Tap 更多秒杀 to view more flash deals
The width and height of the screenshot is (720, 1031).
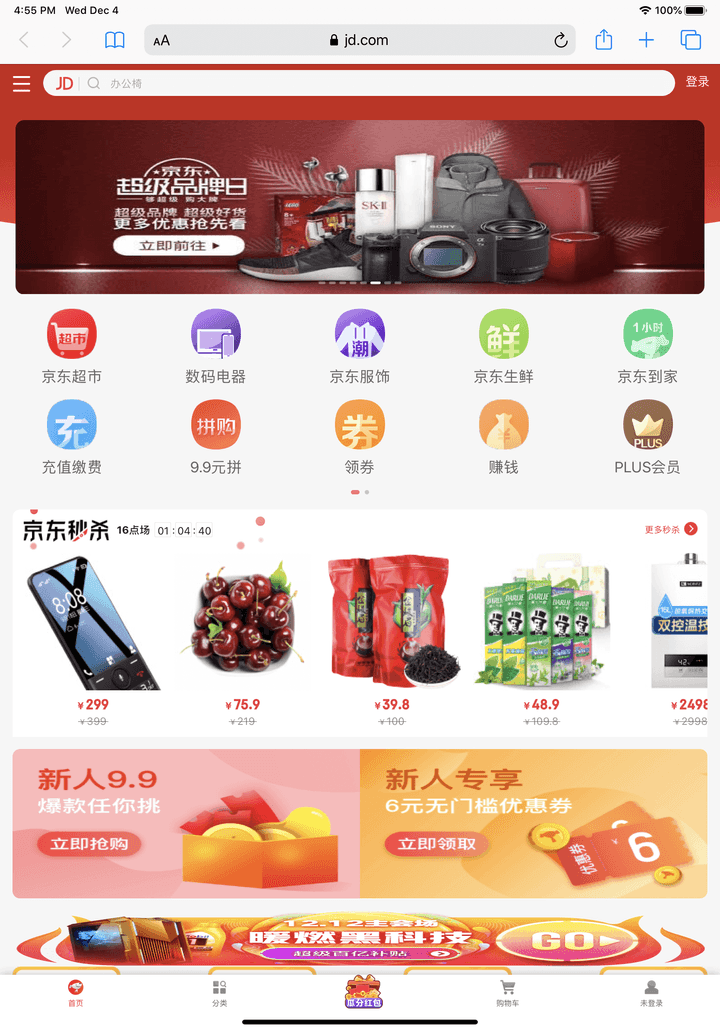click(x=671, y=530)
